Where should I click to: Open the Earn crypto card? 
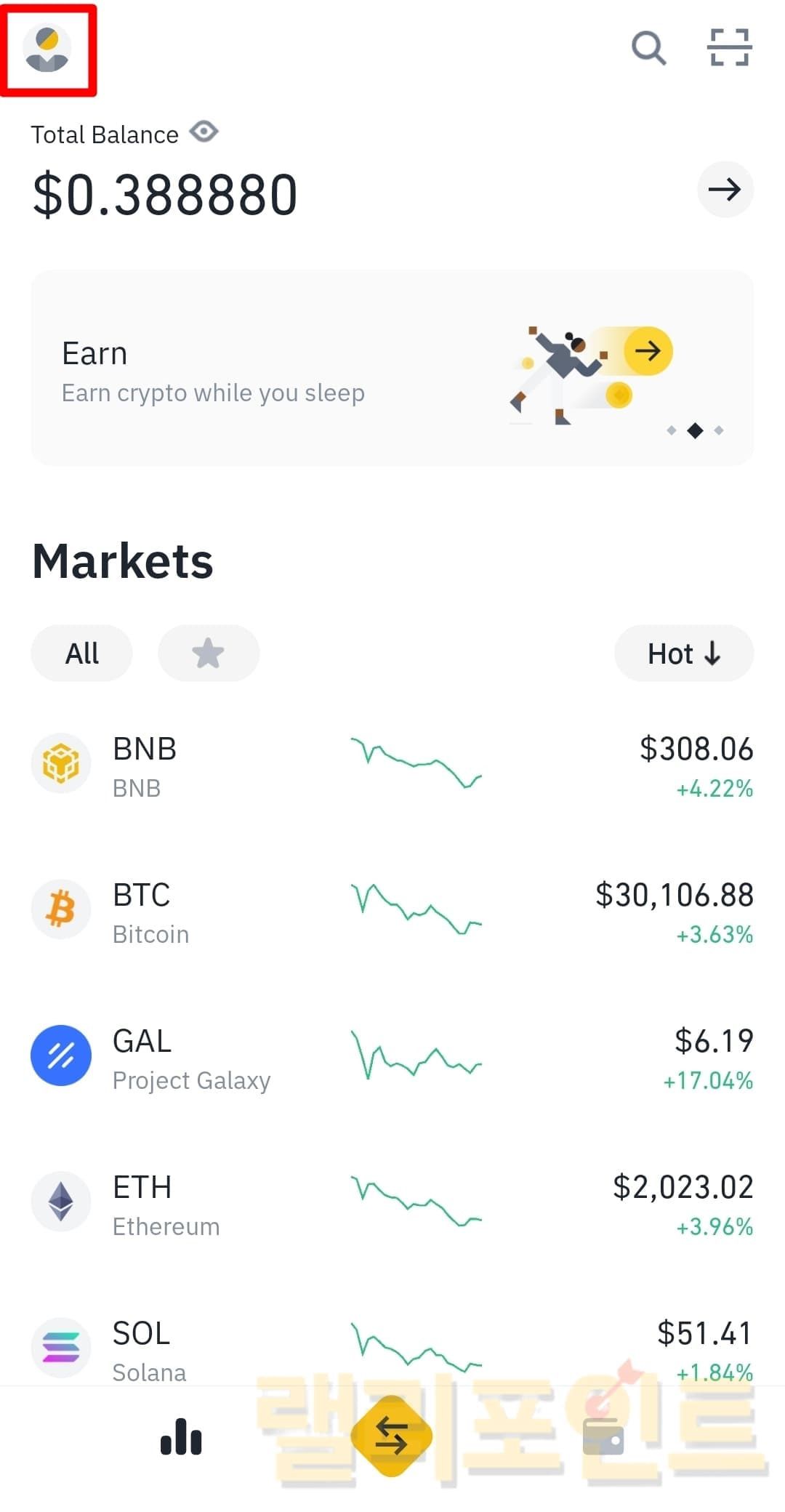tap(392, 369)
